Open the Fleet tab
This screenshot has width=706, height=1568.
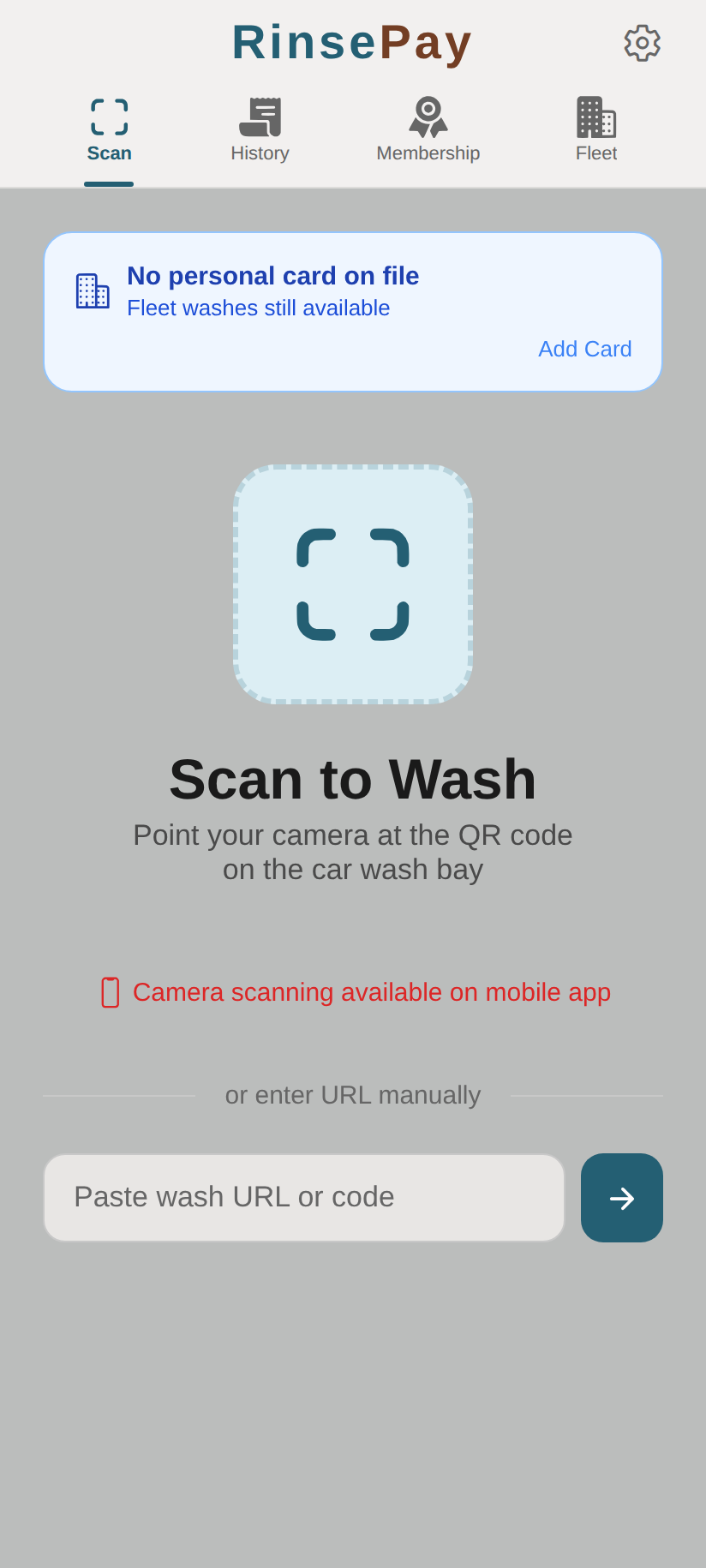[595, 131]
